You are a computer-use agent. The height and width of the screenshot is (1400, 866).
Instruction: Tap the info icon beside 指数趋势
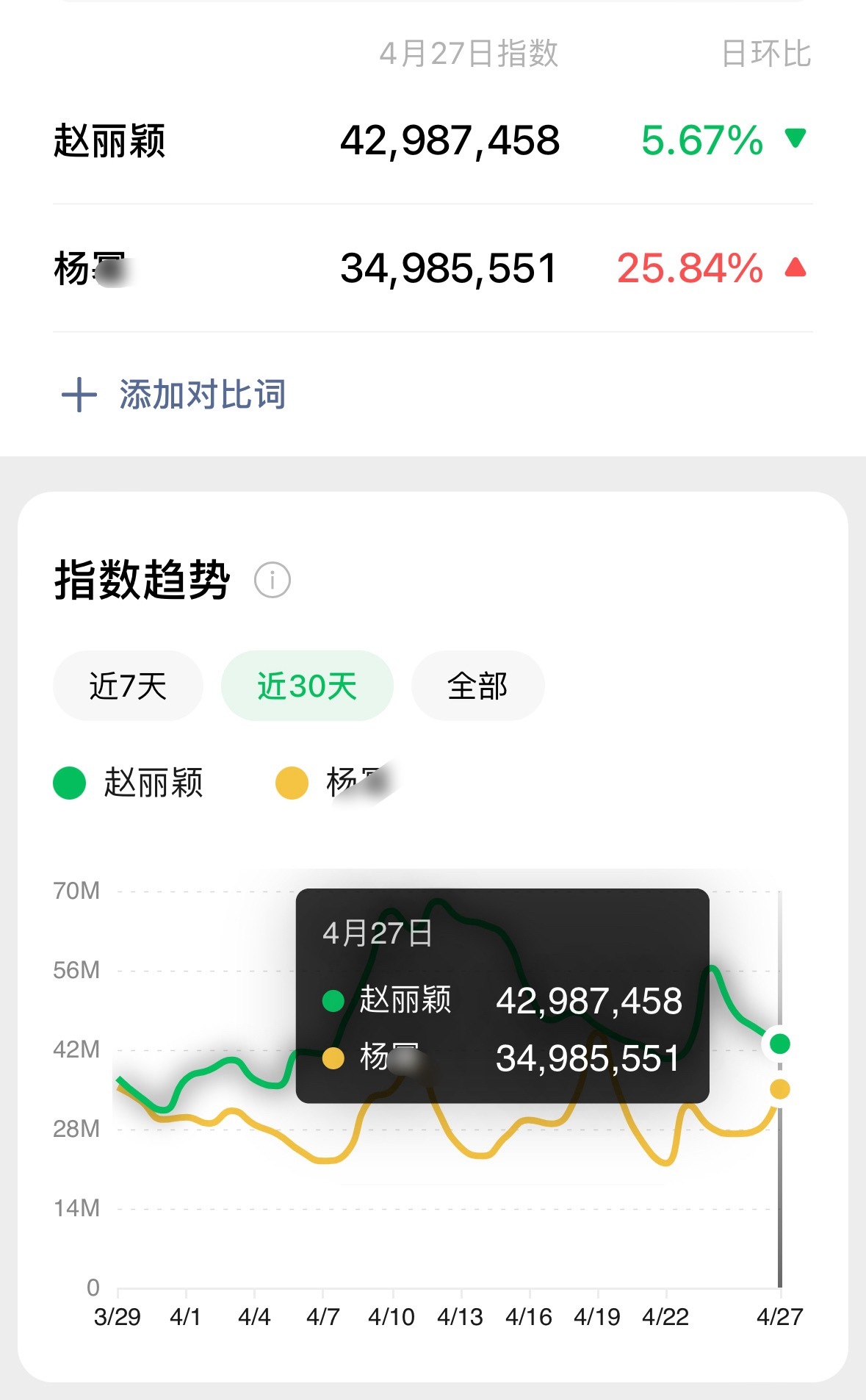pos(271,581)
